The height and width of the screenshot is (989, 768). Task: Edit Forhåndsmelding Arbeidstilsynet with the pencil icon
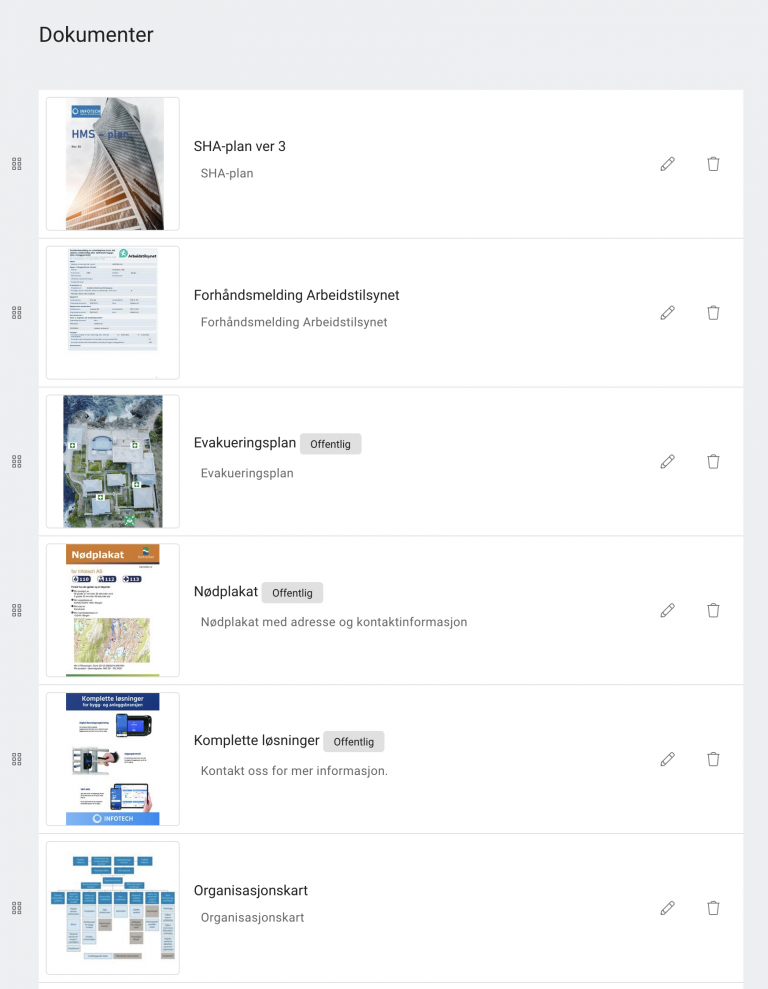coord(667,313)
